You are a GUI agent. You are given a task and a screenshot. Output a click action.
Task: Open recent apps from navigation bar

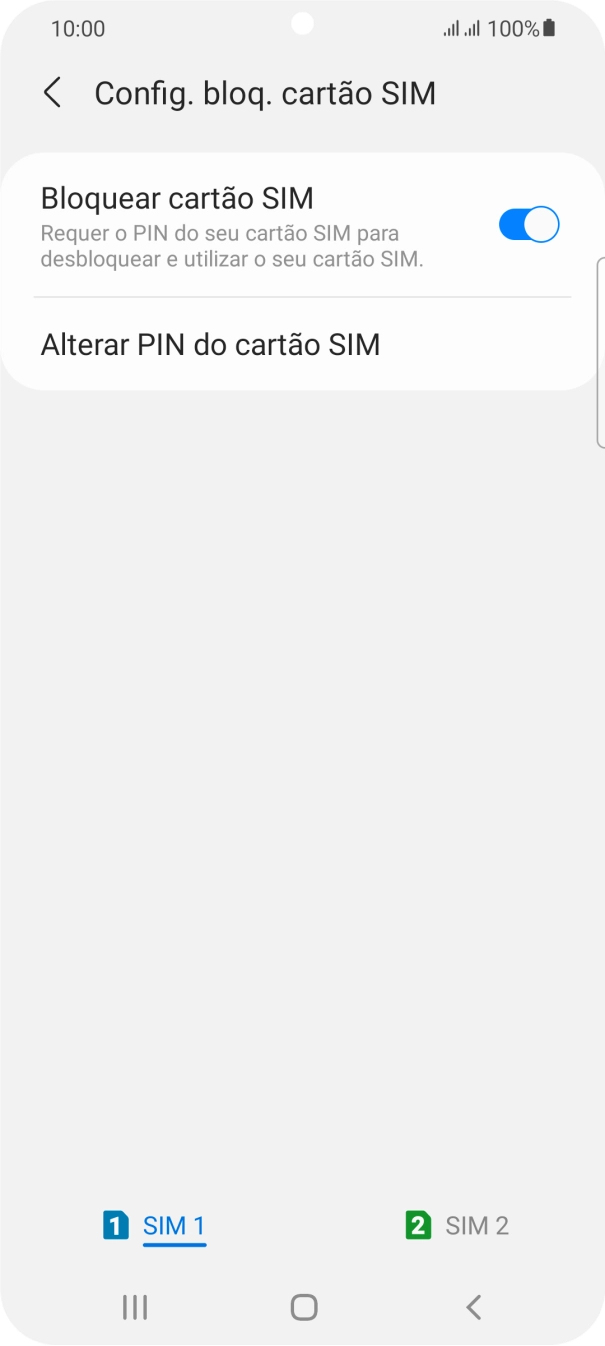click(x=134, y=1306)
